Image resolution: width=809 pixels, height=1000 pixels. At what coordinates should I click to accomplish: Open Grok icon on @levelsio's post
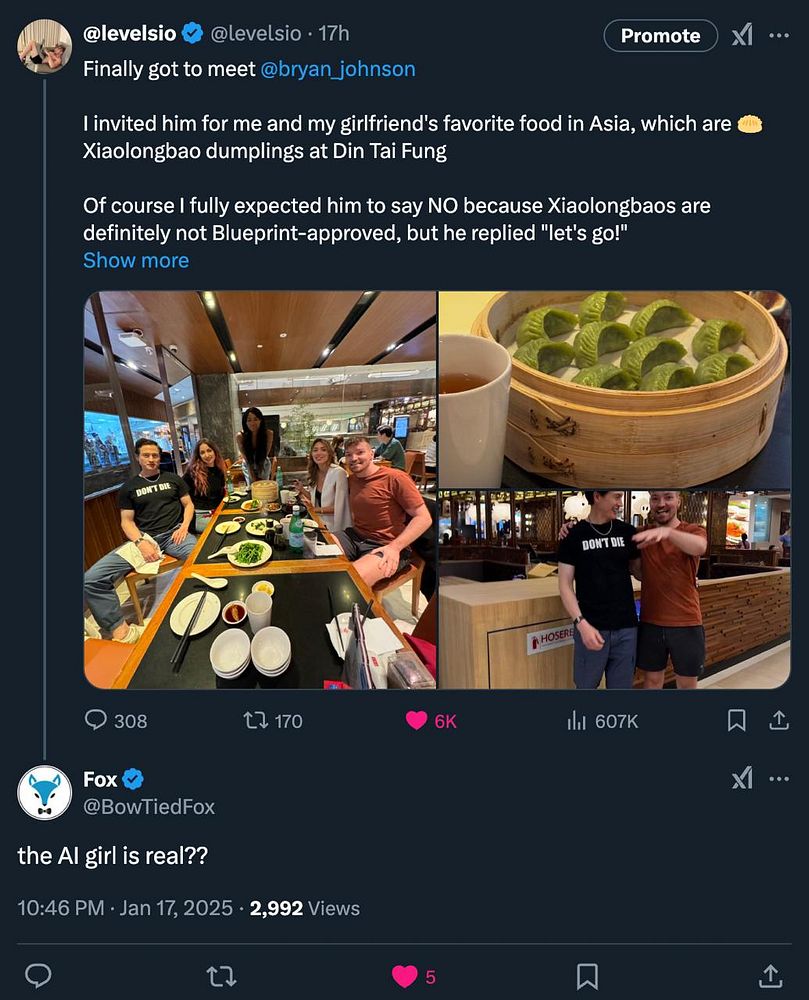pos(741,36)
